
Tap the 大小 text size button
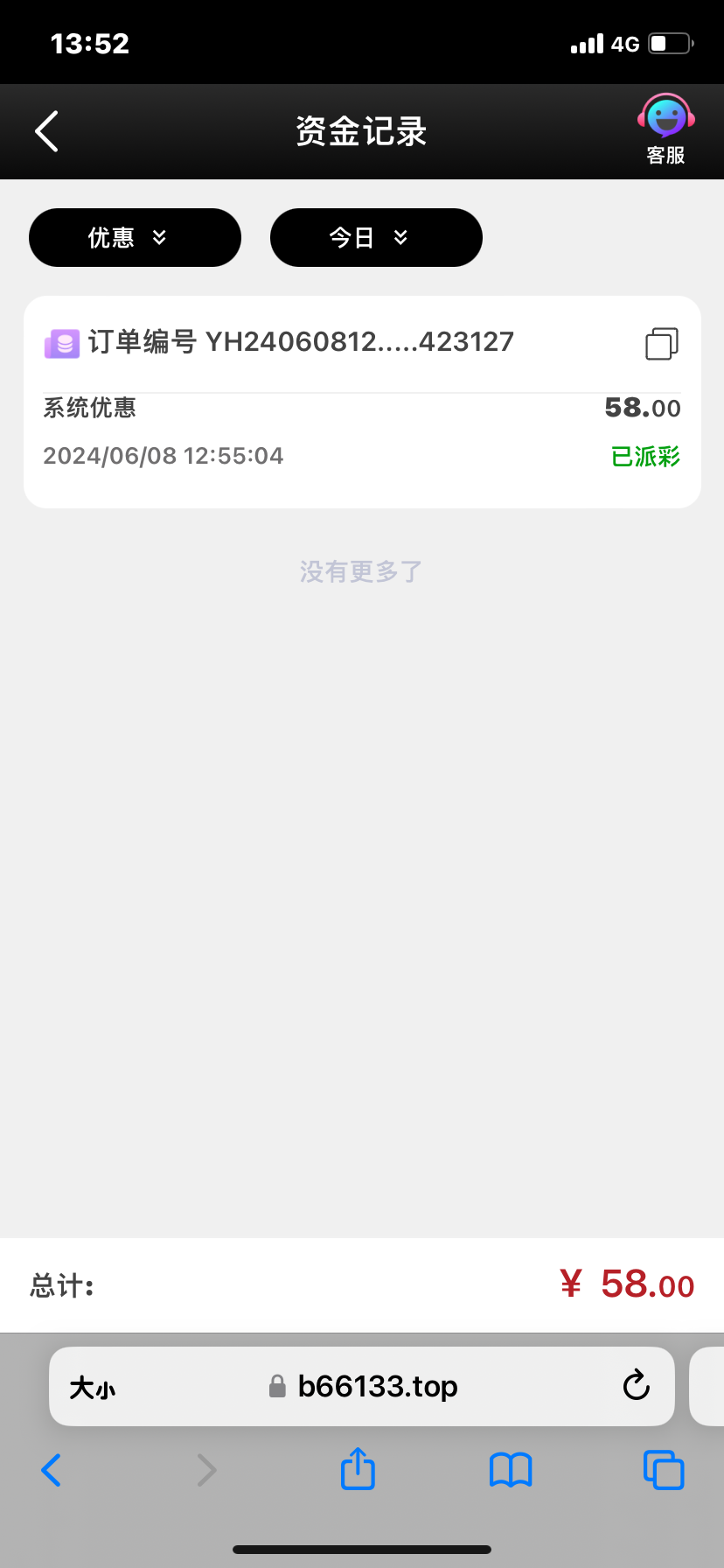pyautogui.click(x=92, y=1388)
